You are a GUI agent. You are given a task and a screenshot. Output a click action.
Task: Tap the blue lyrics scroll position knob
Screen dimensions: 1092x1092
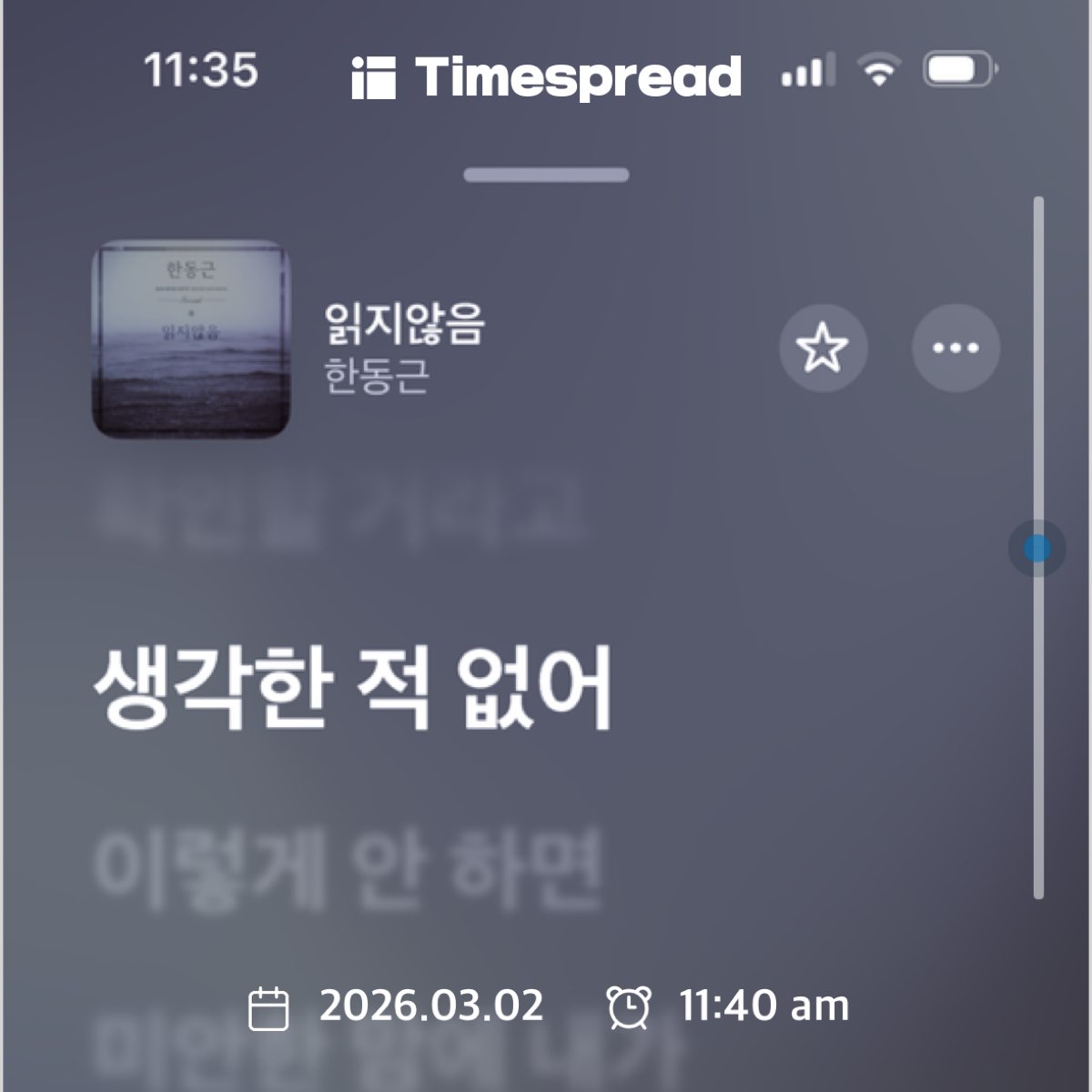[1036, 549]
